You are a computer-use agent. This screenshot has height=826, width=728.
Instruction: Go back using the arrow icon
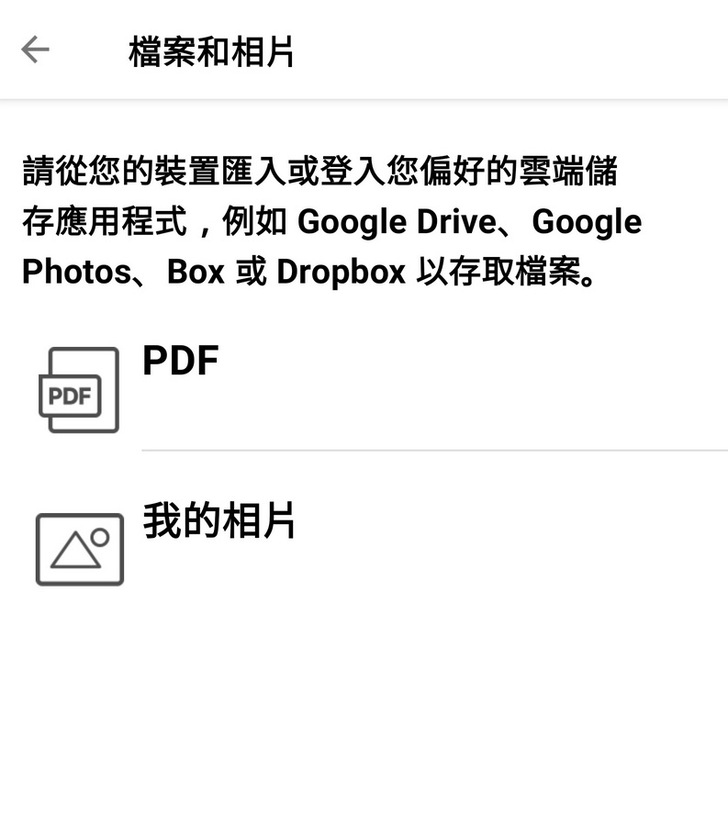click(x=35, y=50)
